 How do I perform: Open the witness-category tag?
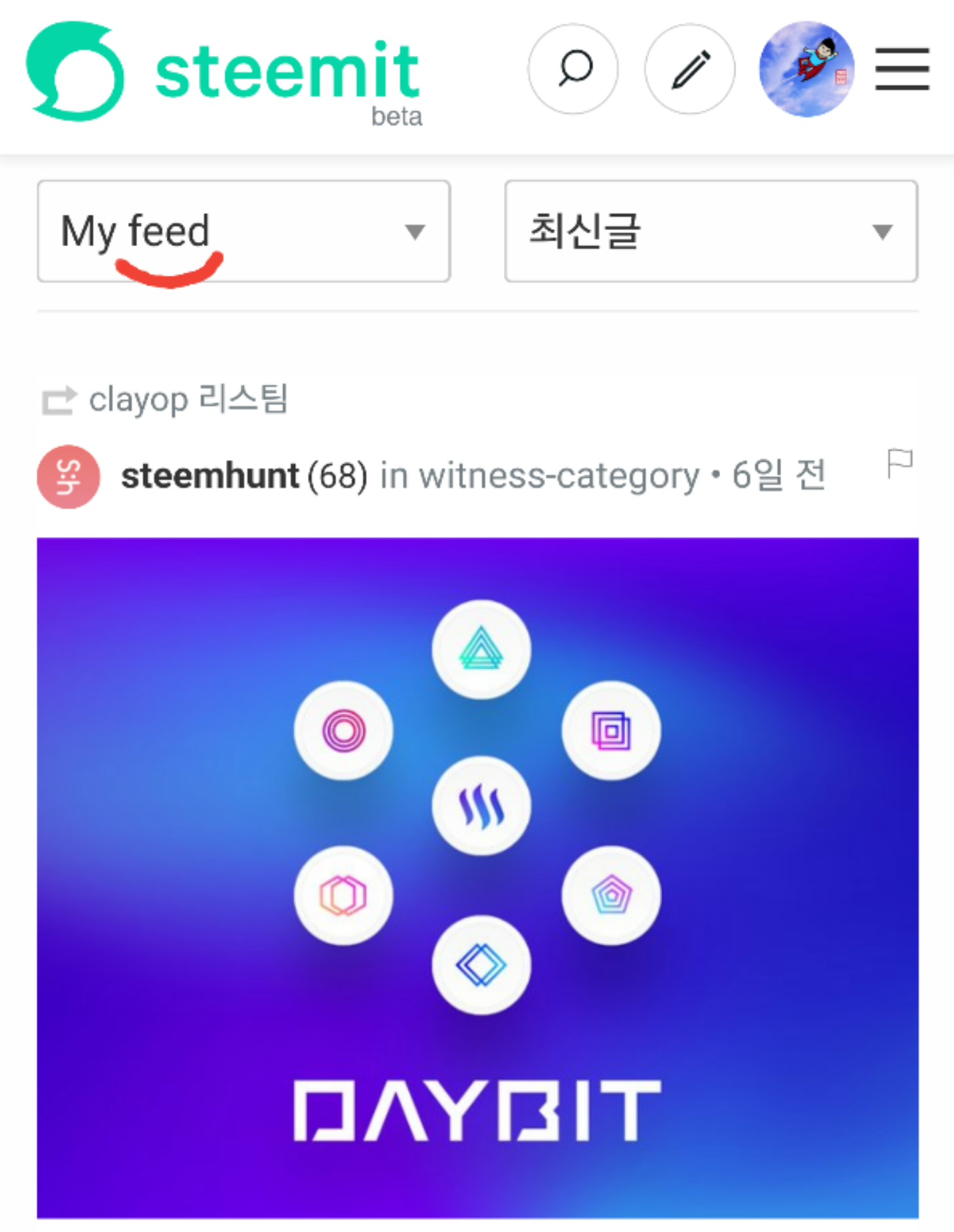(558, 476)
